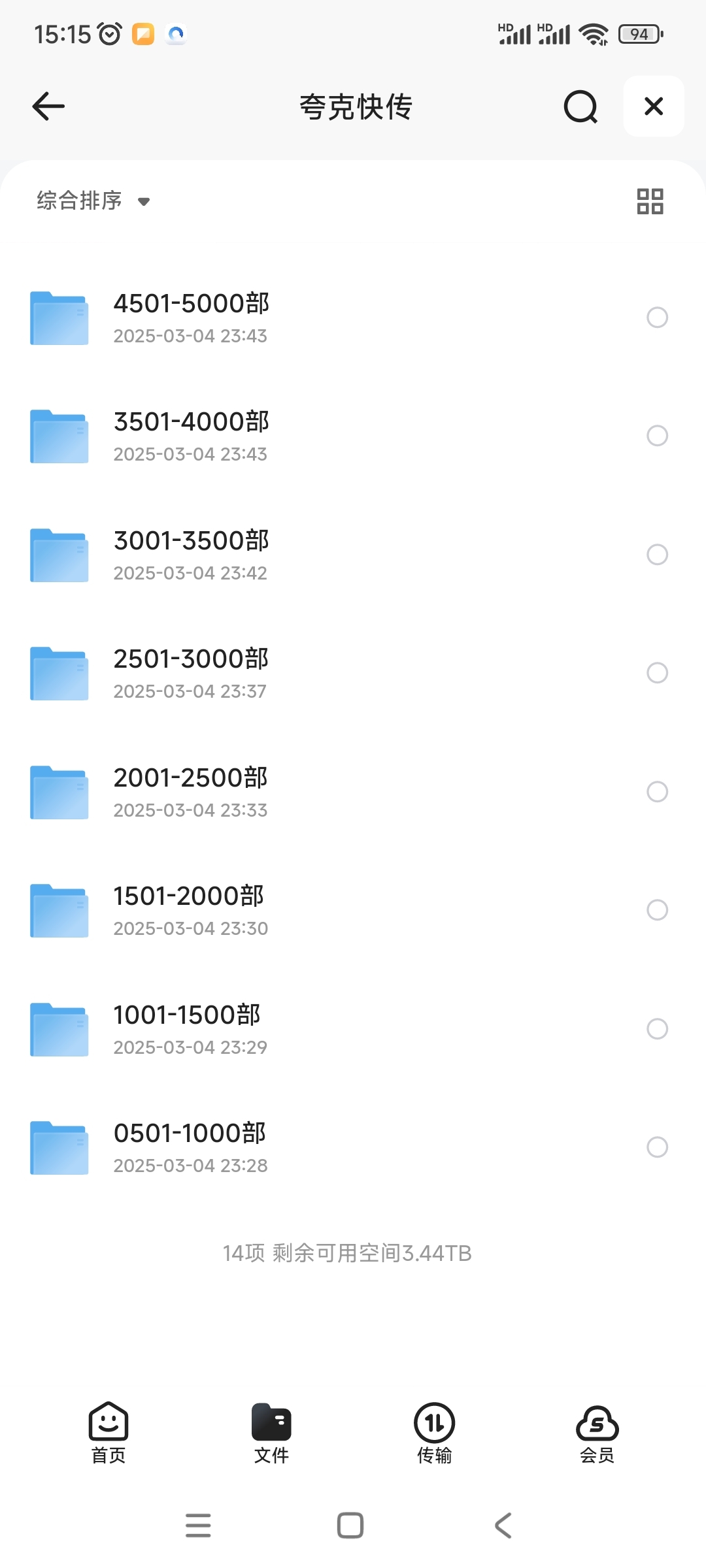This screenshot has height=1568, width=706.
Task: Switch to grid view layout
Action: pos(650,201)
